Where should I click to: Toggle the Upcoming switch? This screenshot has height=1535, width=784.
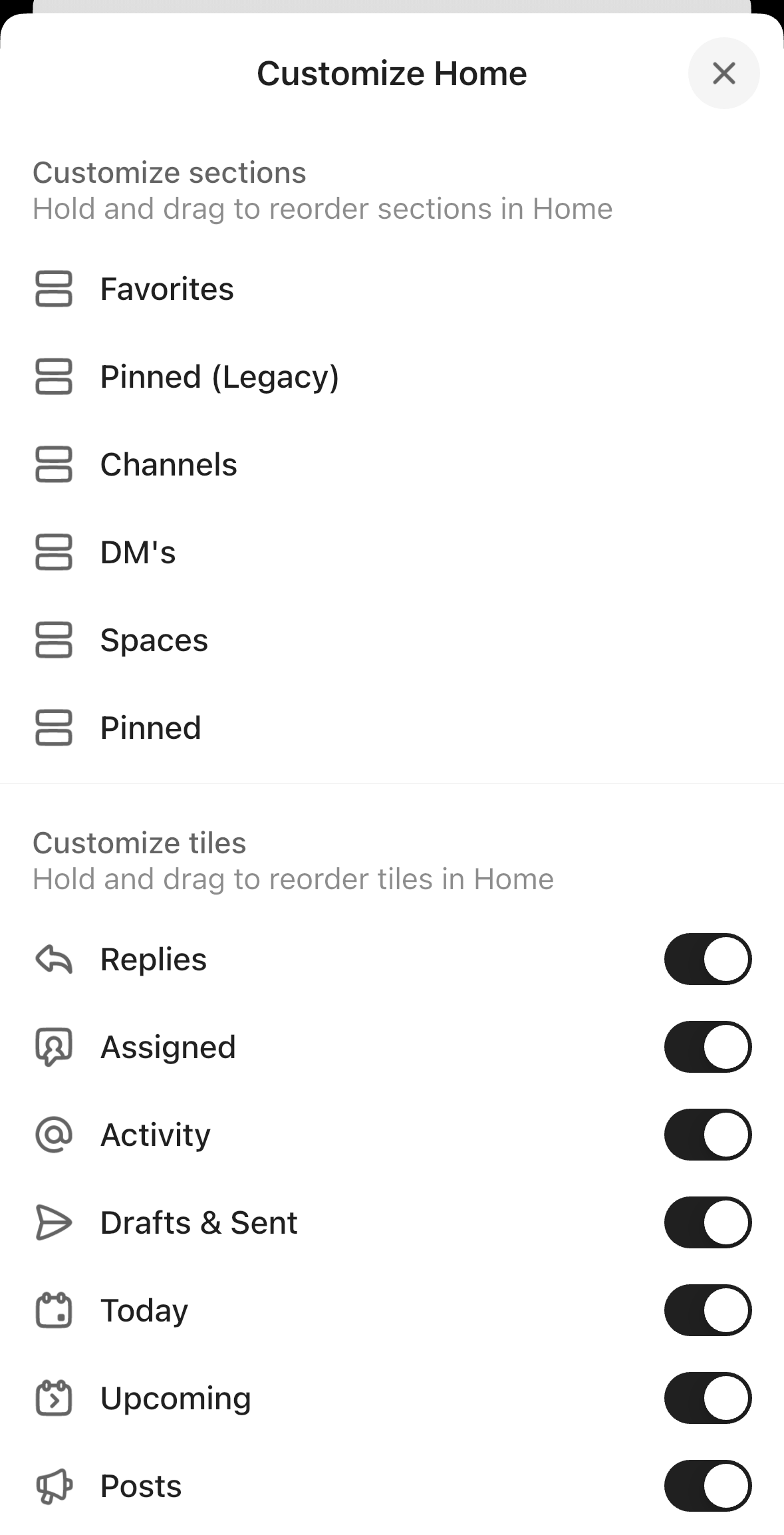click(708, 1397)
